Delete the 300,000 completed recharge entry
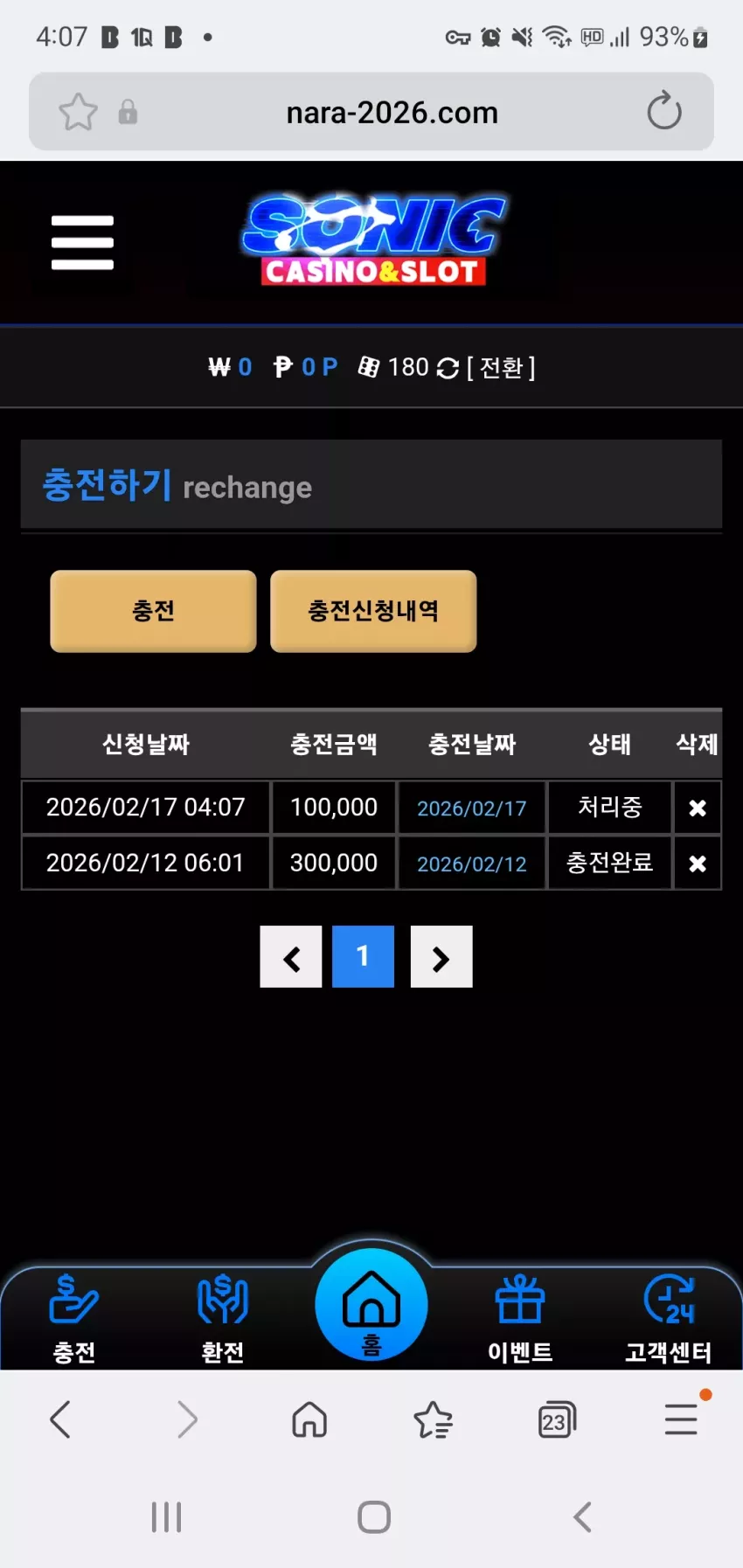Screen dimensions: 743x1568 point(698,864)
